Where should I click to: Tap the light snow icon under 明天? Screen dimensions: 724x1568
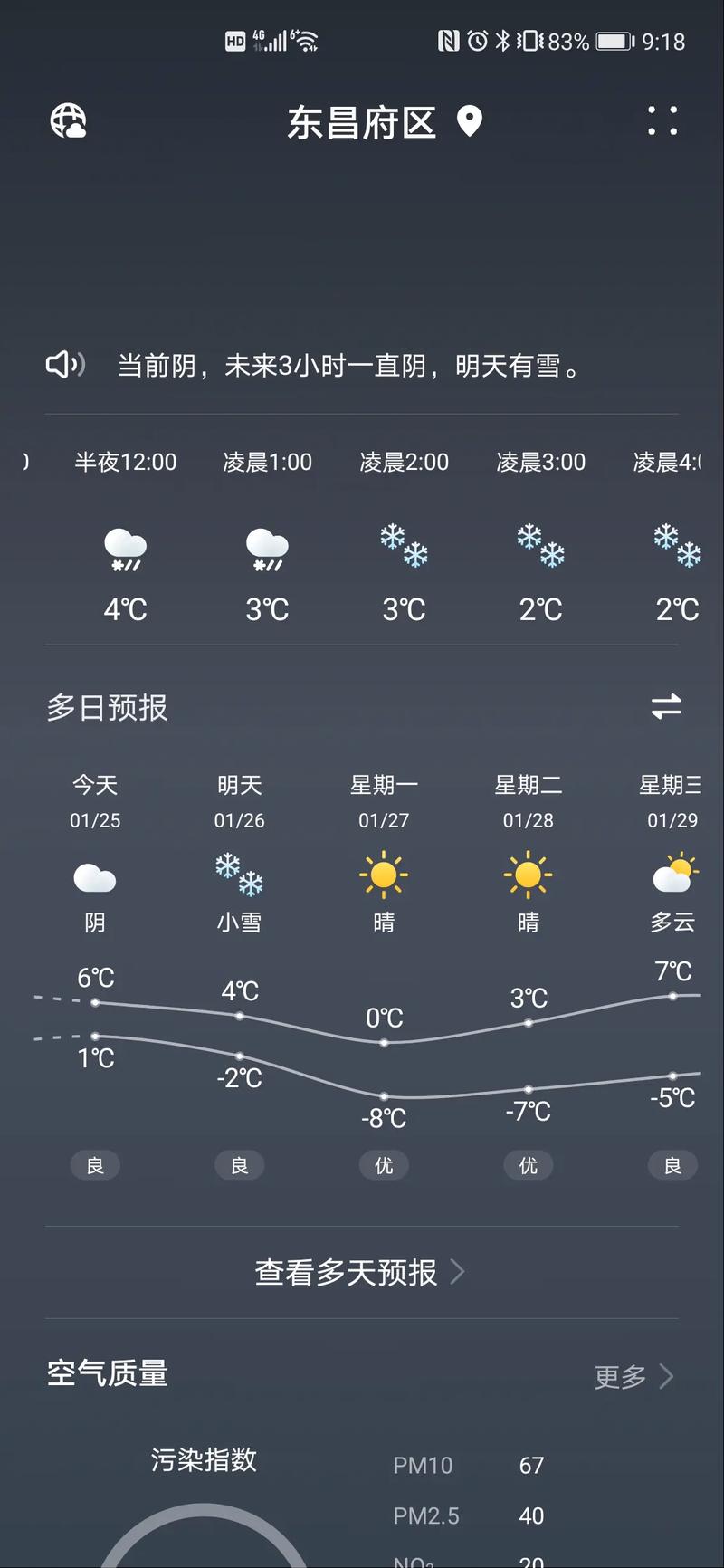point(239,874)
